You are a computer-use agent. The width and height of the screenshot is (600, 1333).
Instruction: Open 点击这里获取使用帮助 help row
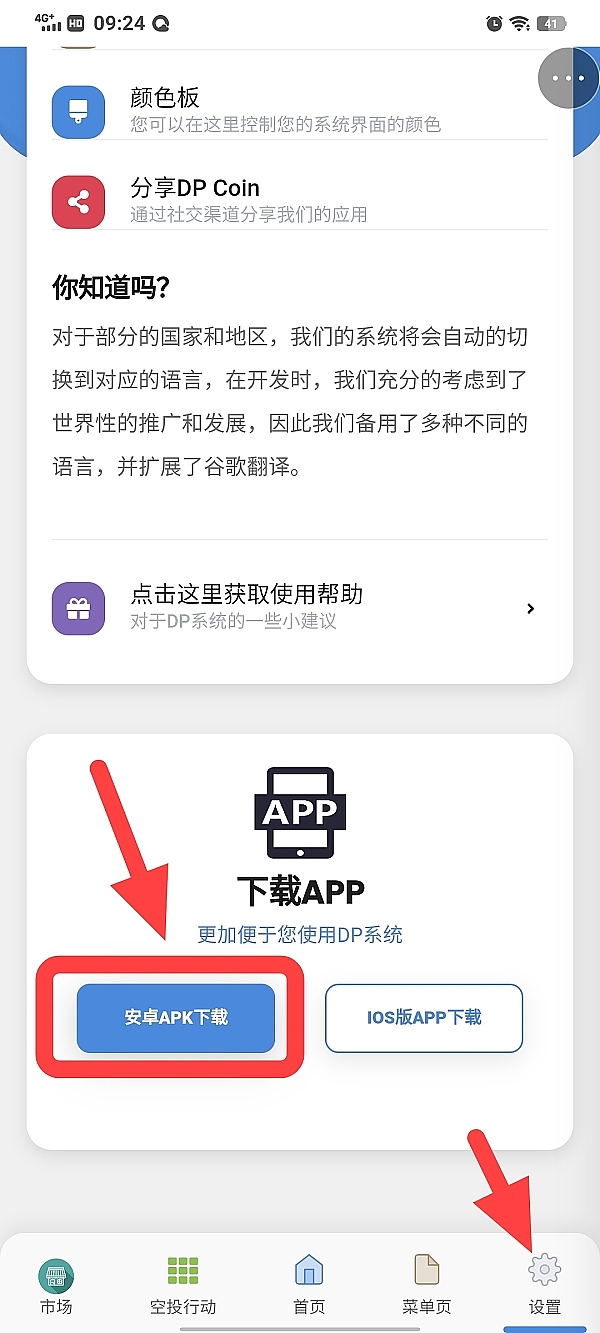pyautogui.click(x=298, y=607)
